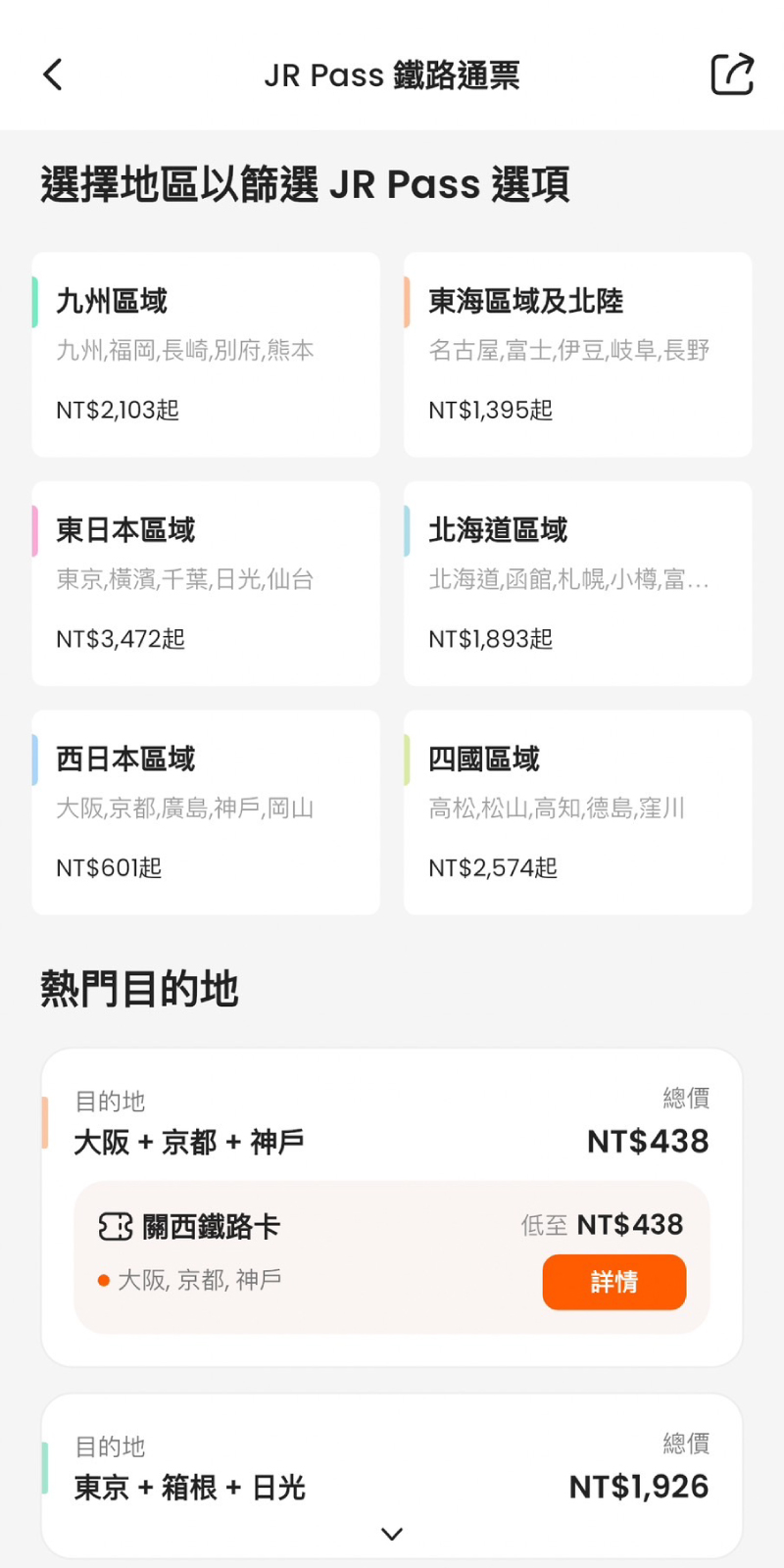Select the 九州區域 region card
This screenshot has width=784, height=1568.
[x=206, y=355]
